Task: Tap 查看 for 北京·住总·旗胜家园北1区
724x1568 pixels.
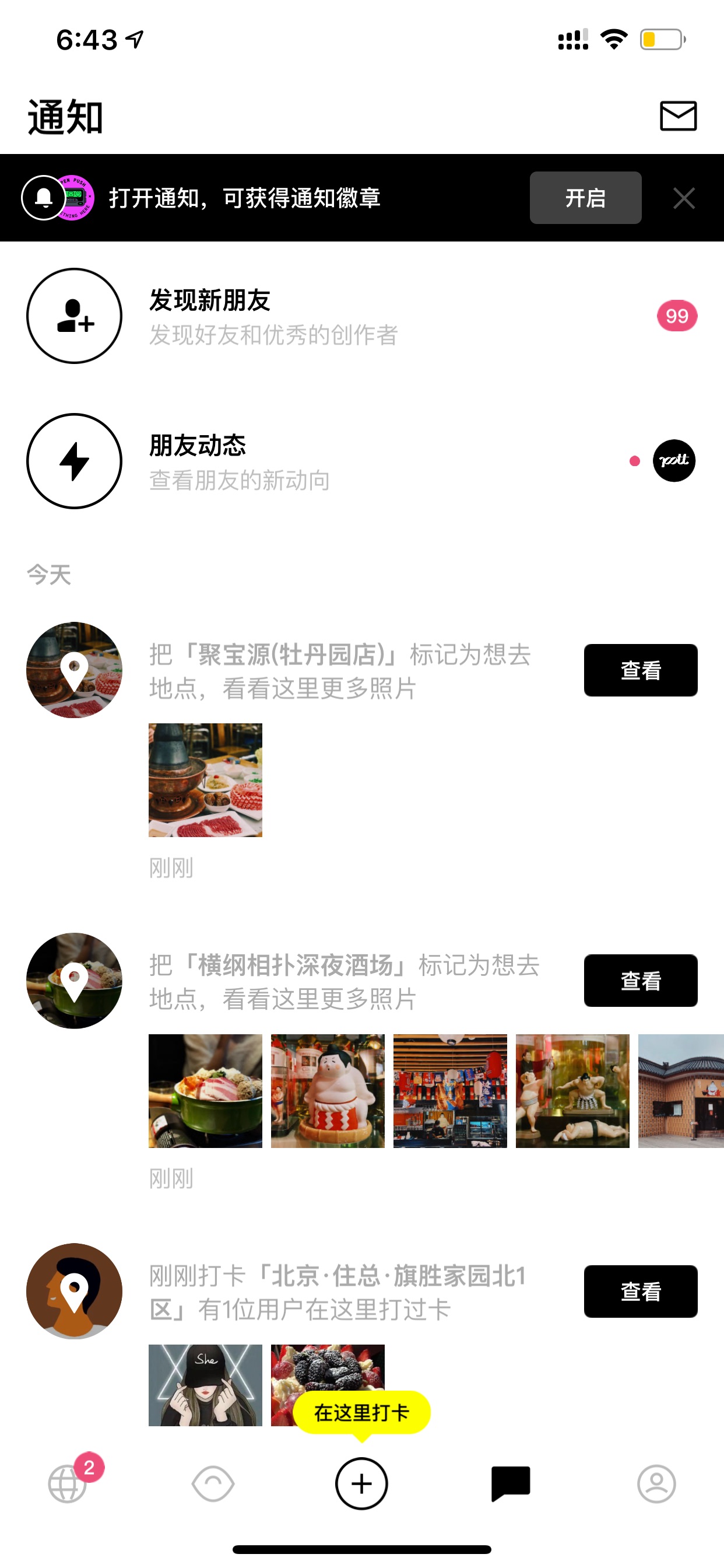Action: [640, 1291]
